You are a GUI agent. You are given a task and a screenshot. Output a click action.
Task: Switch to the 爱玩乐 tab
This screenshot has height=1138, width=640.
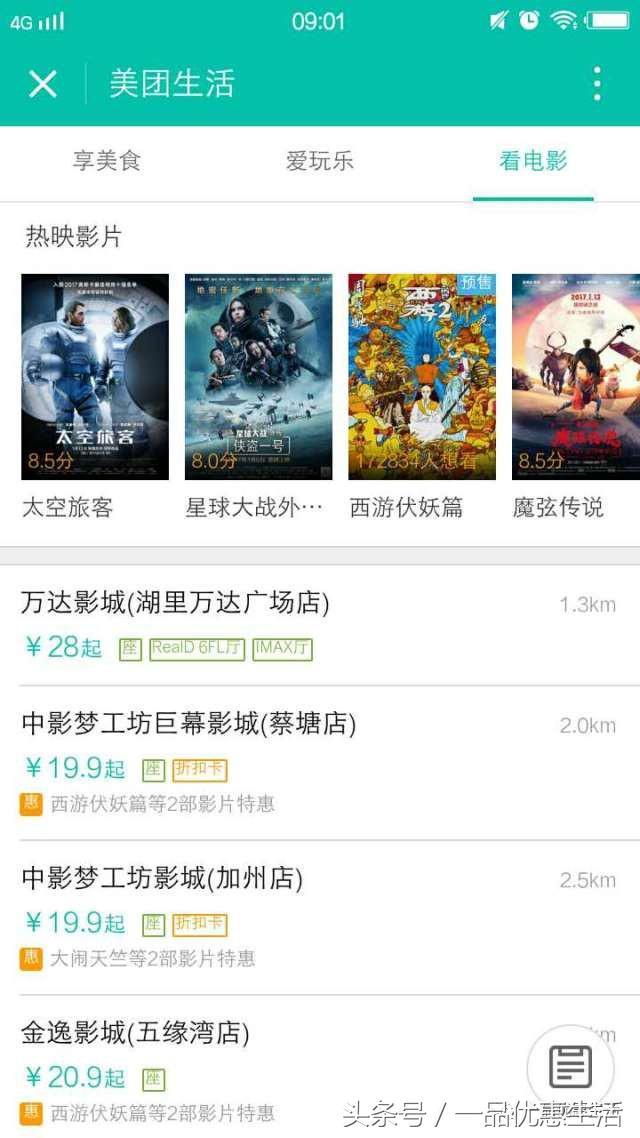point(320,161)
